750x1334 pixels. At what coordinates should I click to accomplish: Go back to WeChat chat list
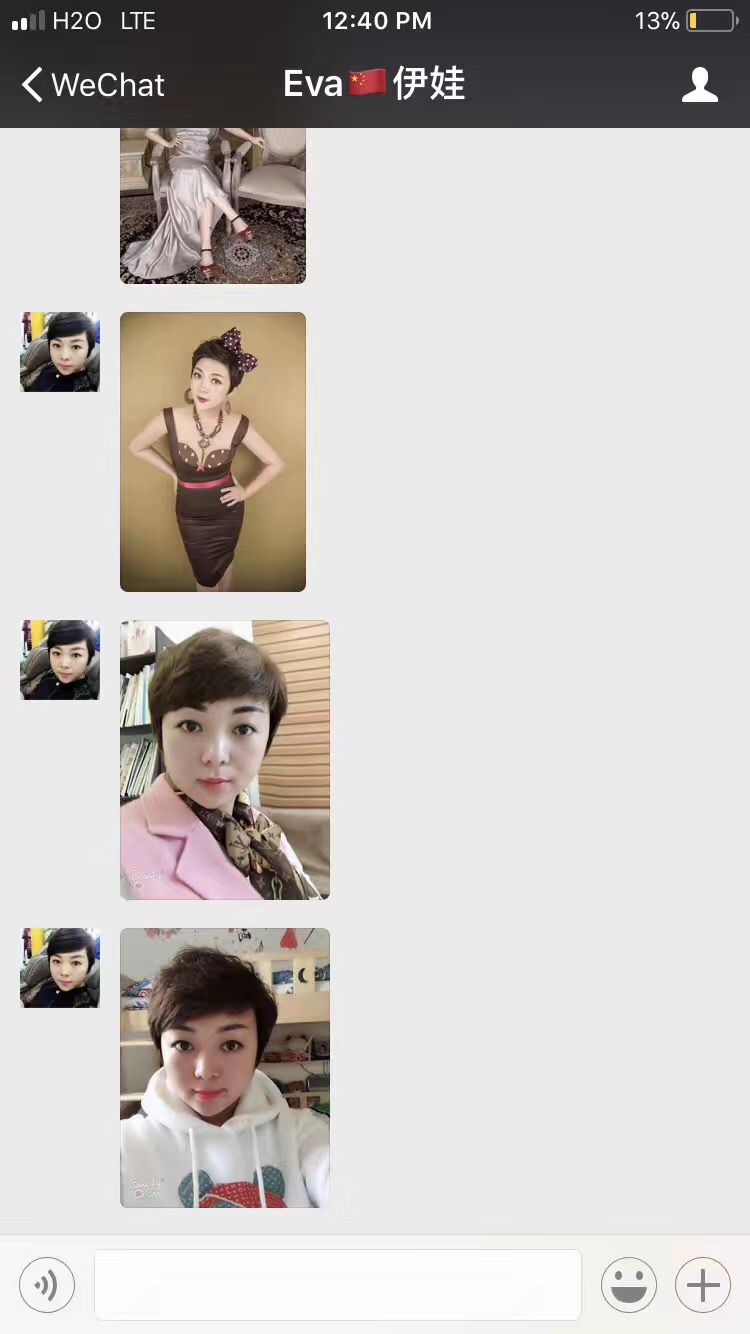(92, 85)
